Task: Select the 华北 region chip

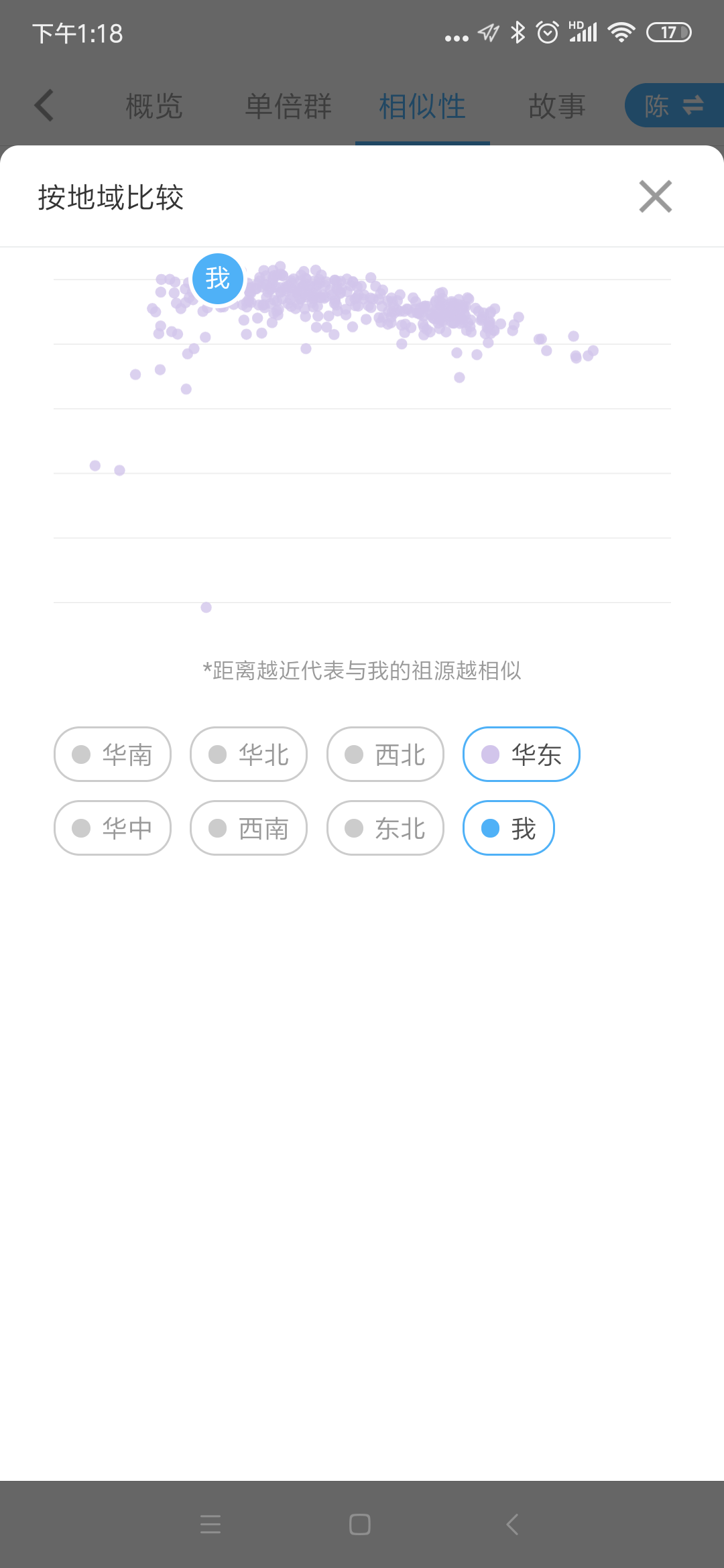Action: click(249, 754)
